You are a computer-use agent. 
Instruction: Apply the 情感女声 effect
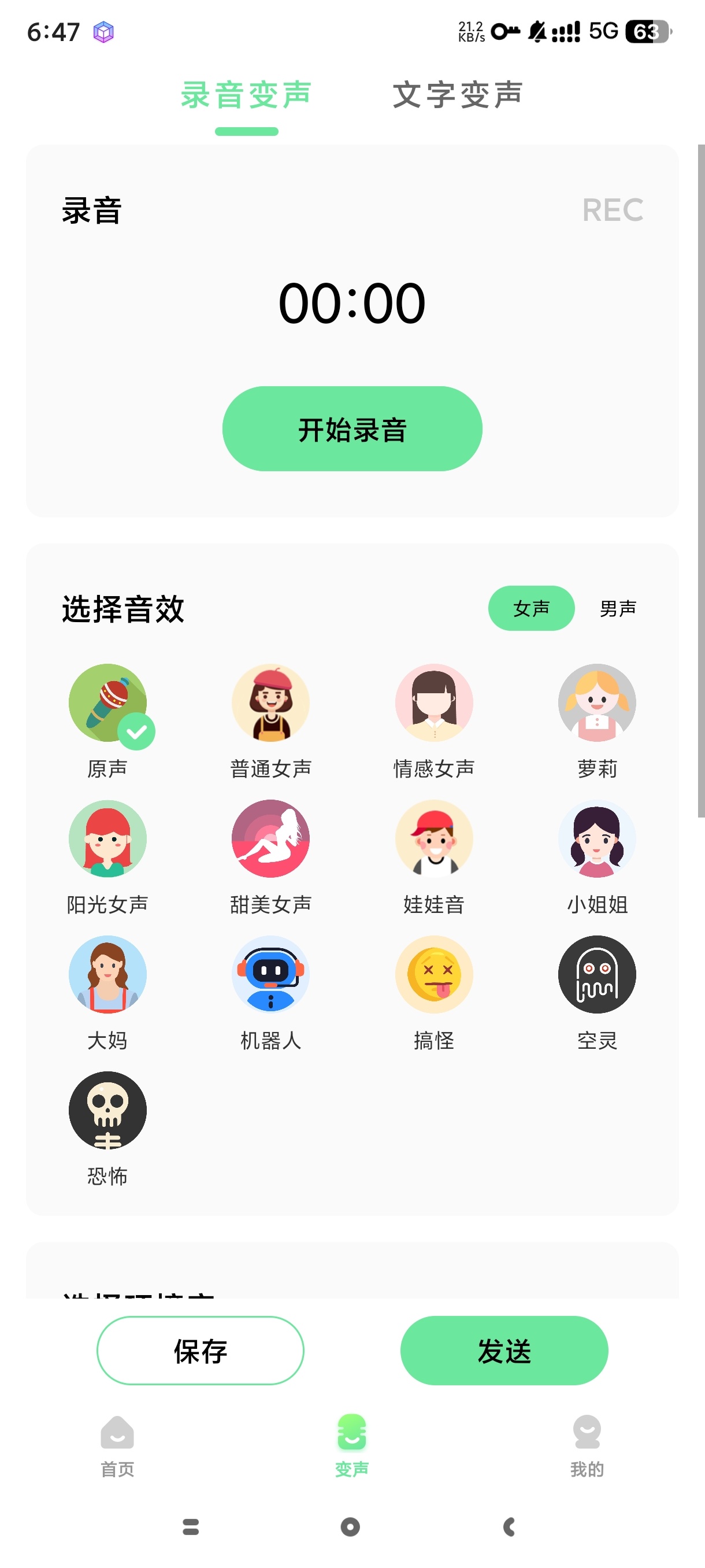(x=434, y=703)
